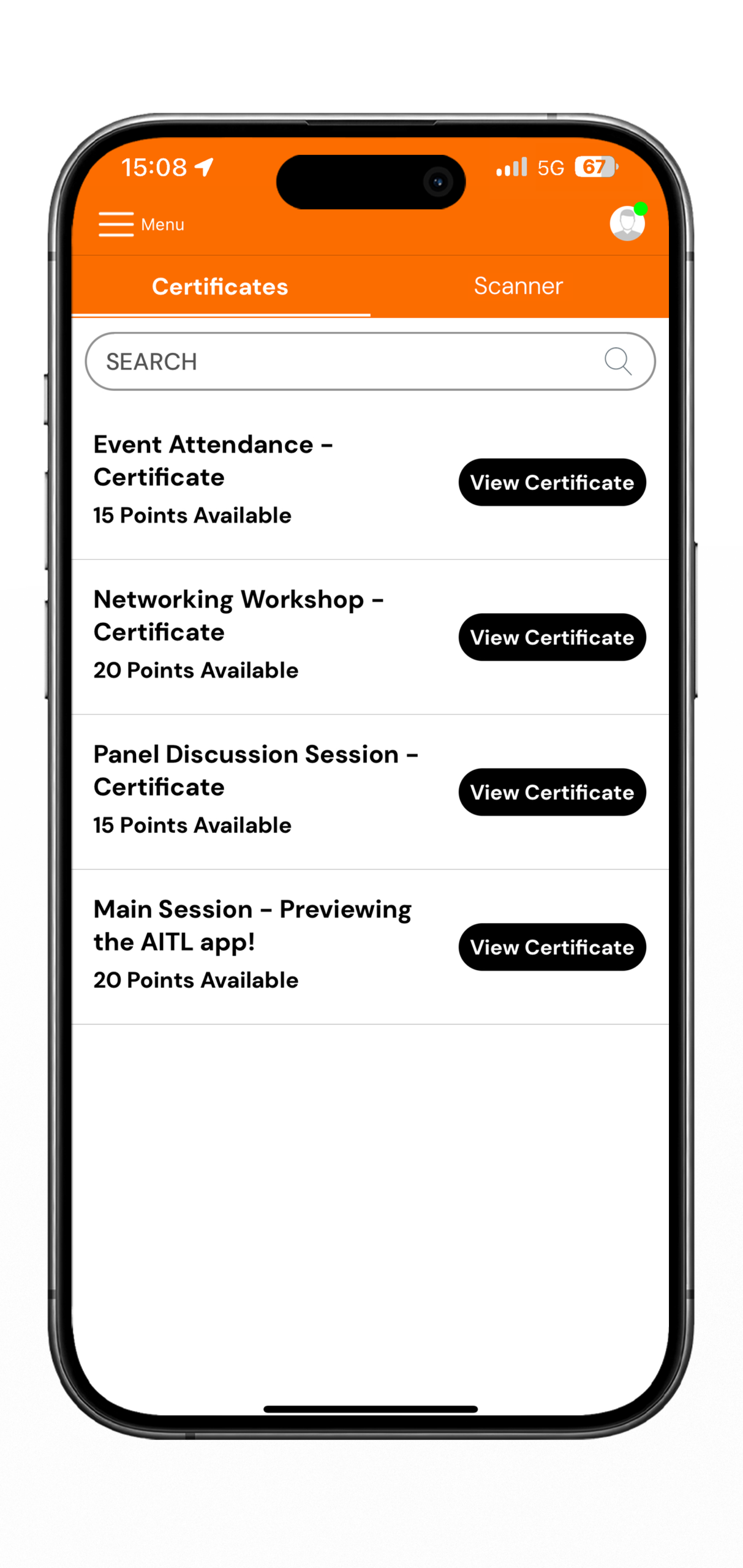Screen dimensions: 743x1568
Task: View the Event Attendance certificate
Action: click(x=552, y=483)
